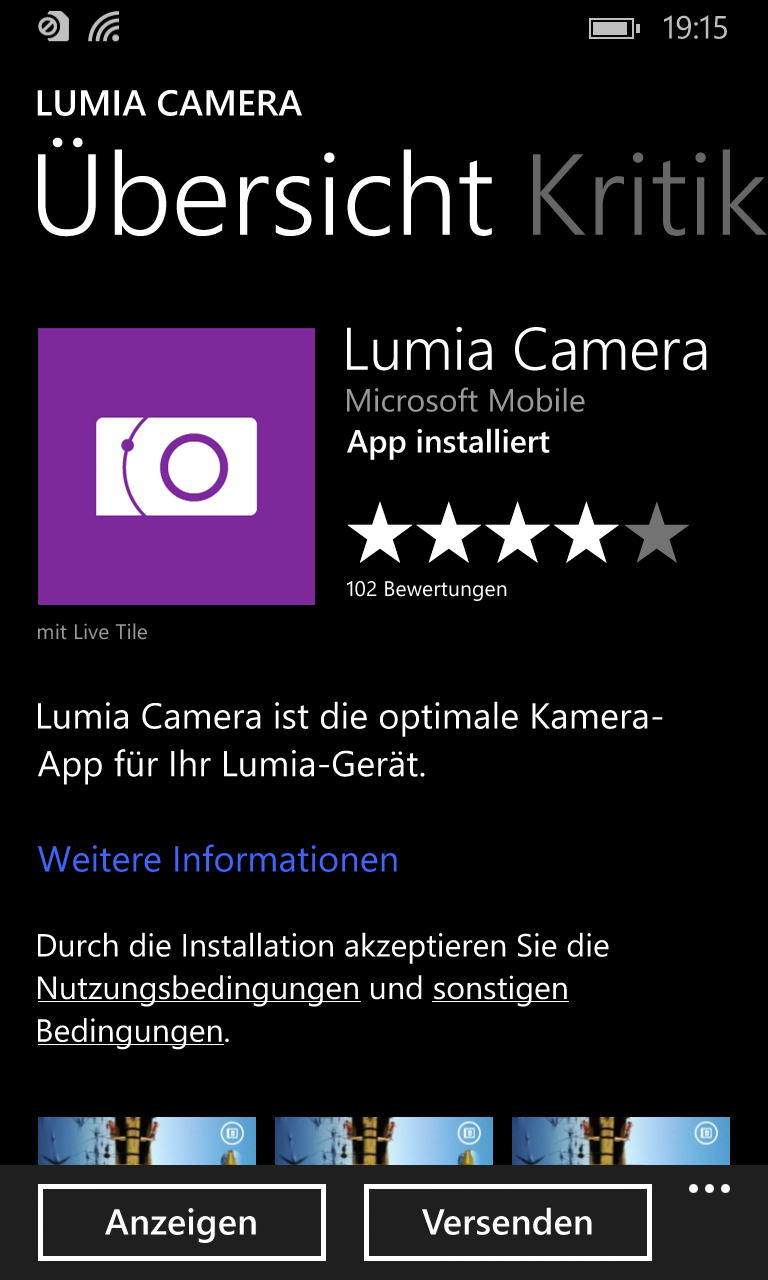The width and height of the screenshot is (768, 1280).
Task: Tap the Versenden button
Action: tap(508, 1222)
